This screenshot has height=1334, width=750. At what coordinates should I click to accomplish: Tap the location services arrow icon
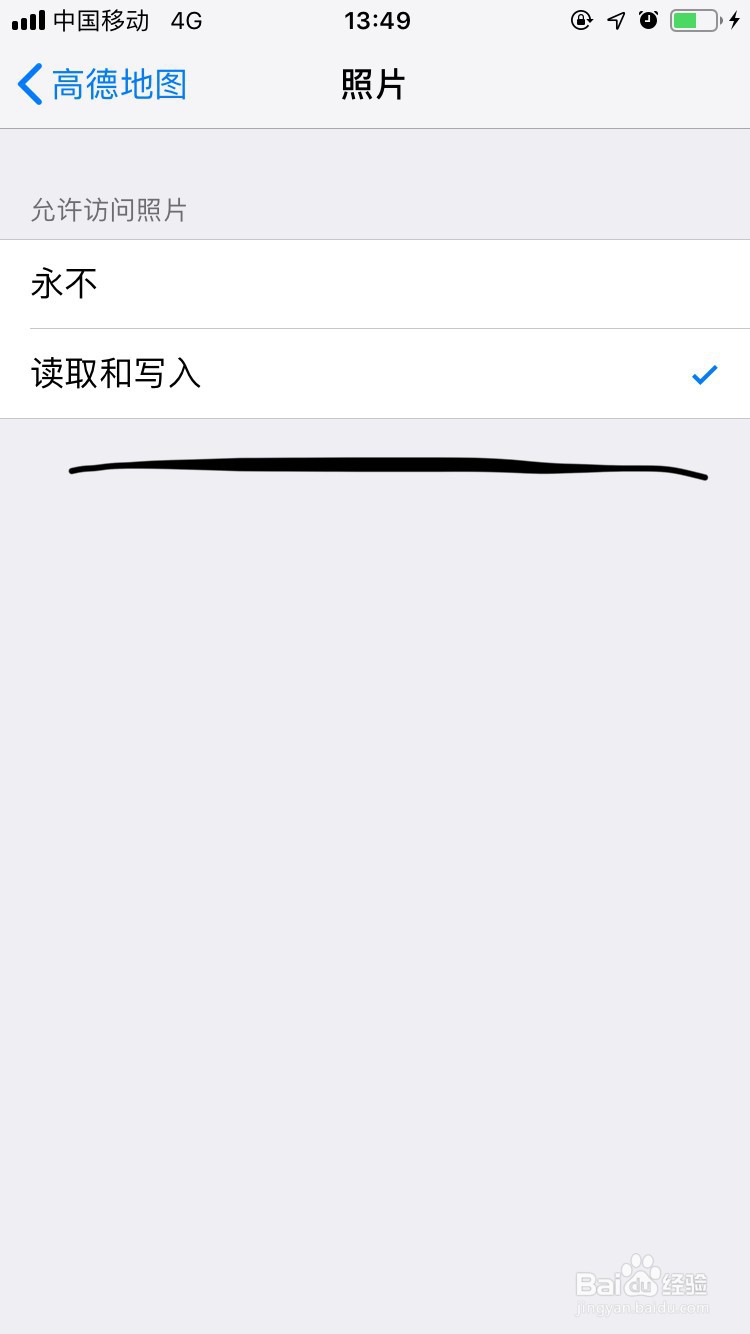(x=616, y=19)
